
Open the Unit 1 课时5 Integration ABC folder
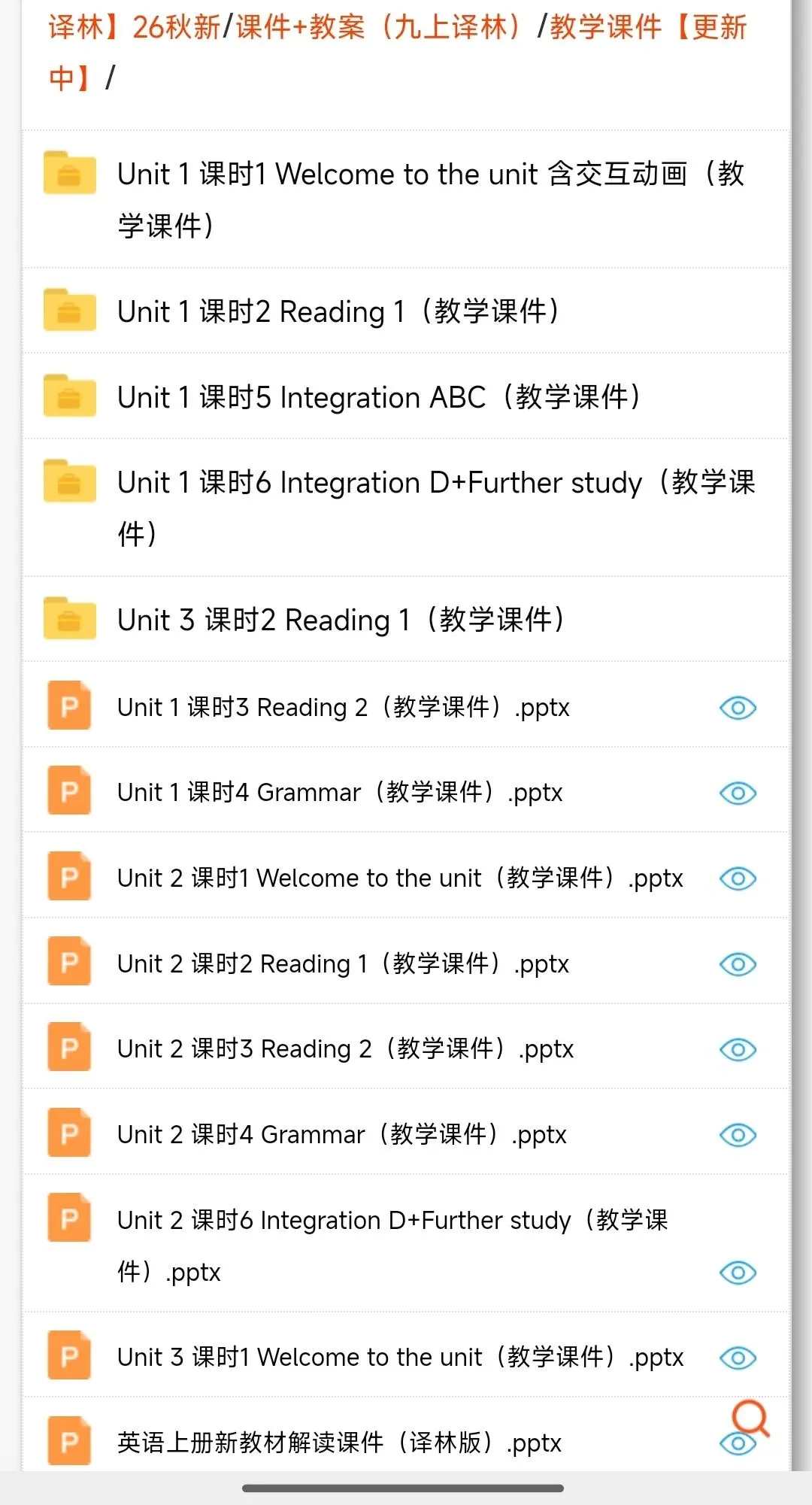point(406,396)
